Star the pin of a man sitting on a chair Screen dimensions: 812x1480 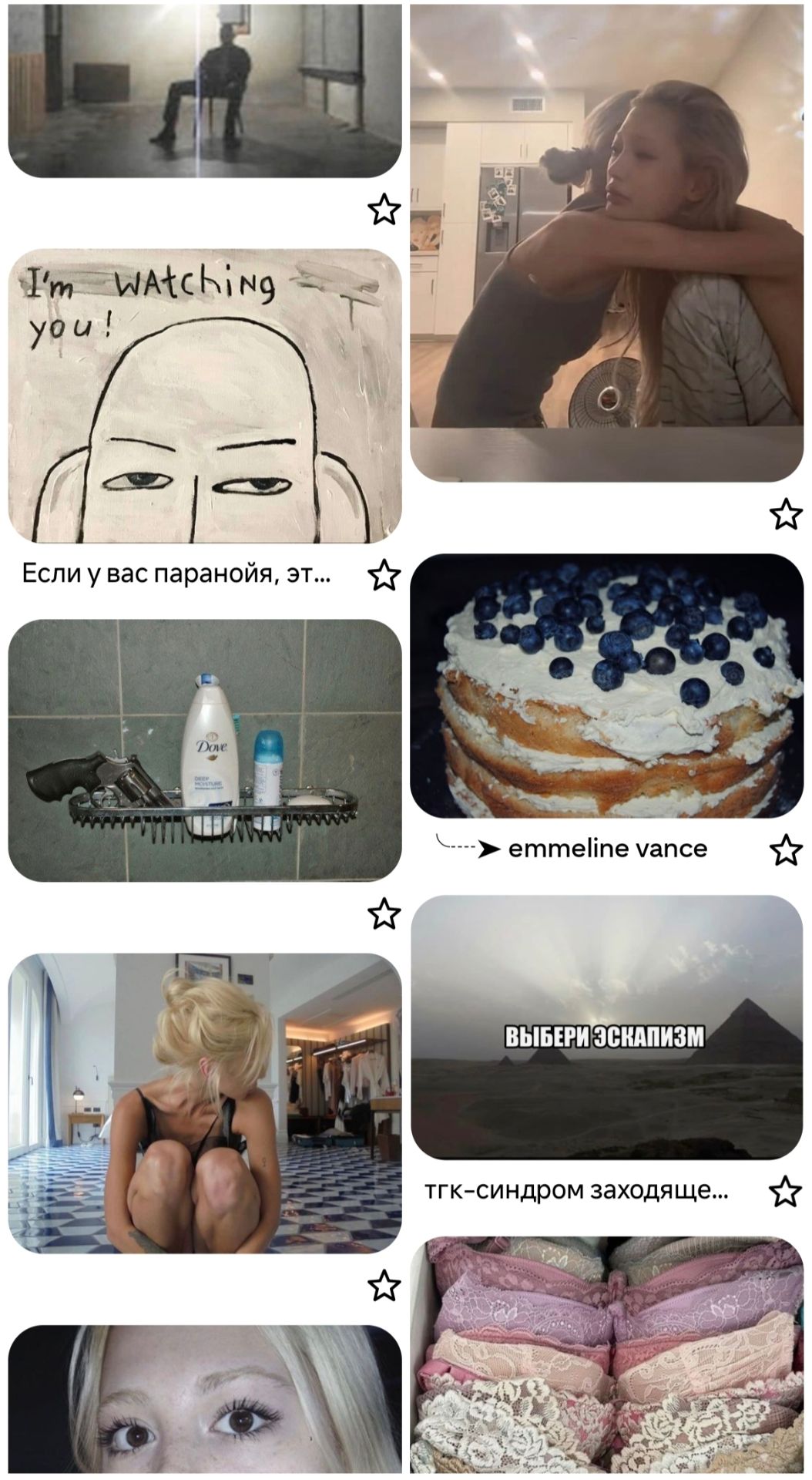[384, 209]
